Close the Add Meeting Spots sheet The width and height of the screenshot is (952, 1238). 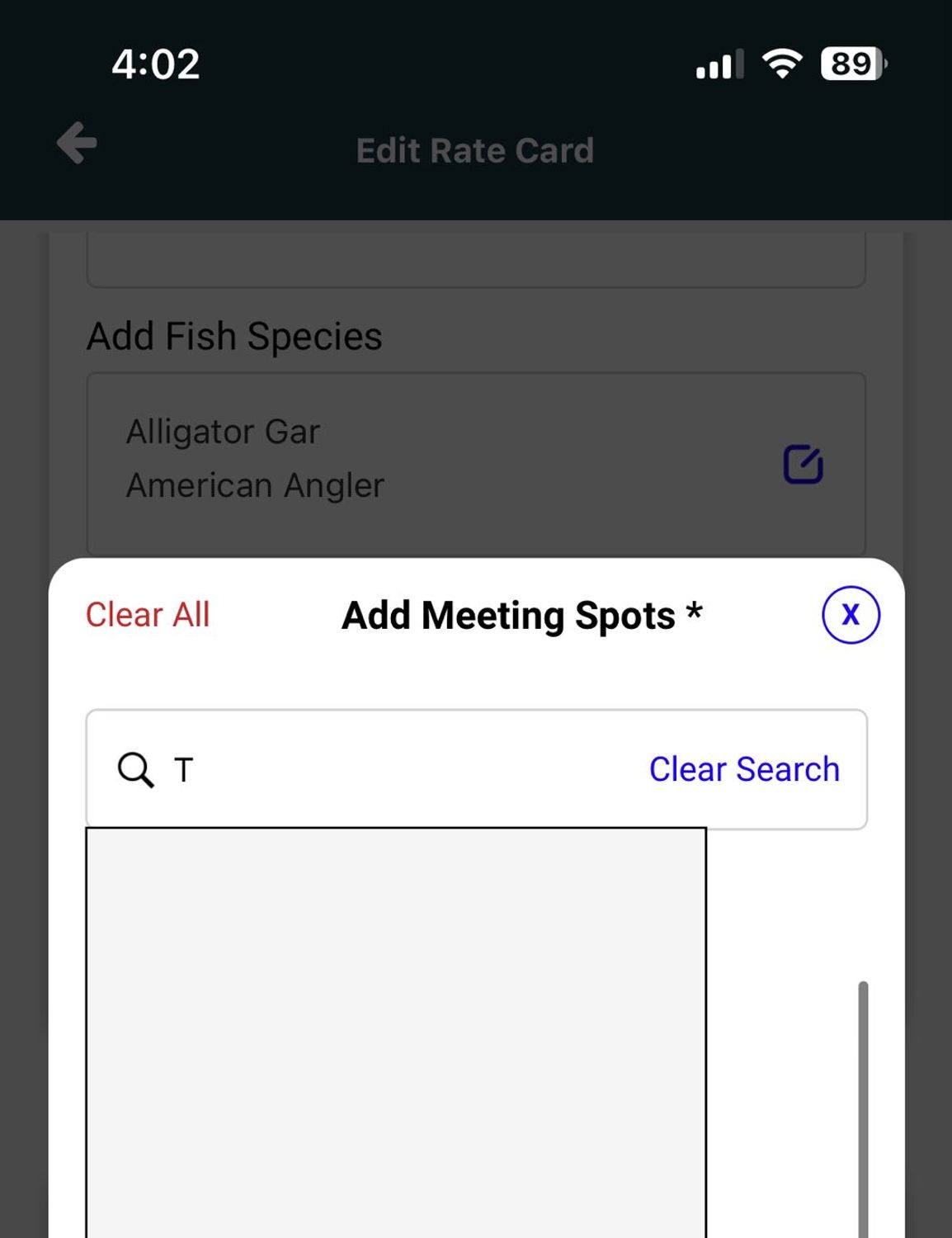(851, 615)
